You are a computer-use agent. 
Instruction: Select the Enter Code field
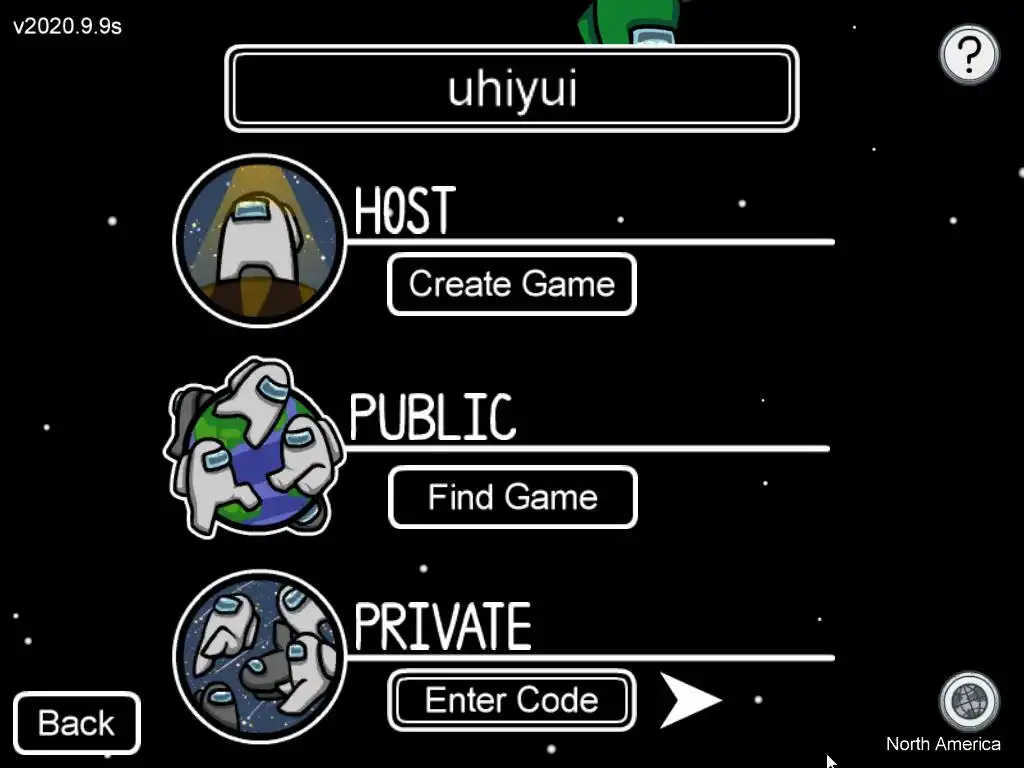click(x=512, y=700)
